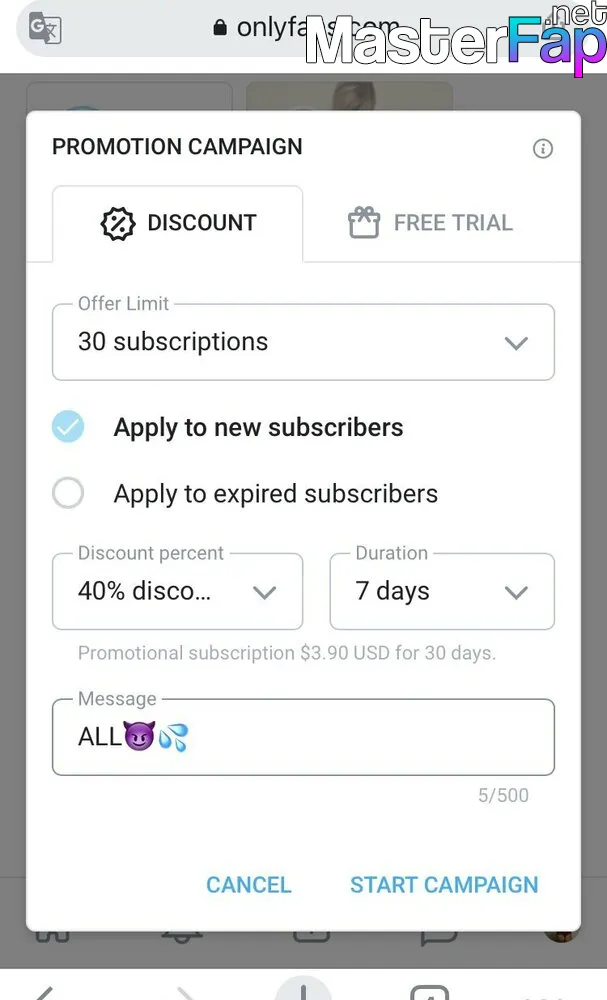Change the Duration dropdown
This screenshot has height=1000, width=607.
pyautogui.click(x=442, y=591)
